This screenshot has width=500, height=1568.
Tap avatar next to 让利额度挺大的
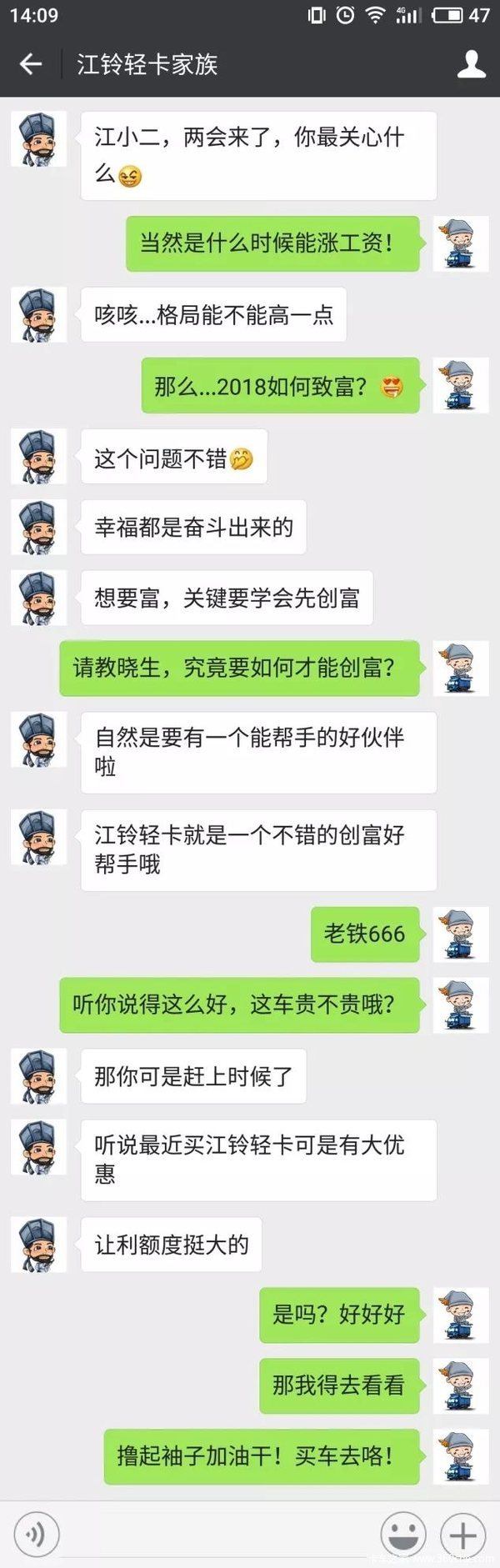(38, 1245)
